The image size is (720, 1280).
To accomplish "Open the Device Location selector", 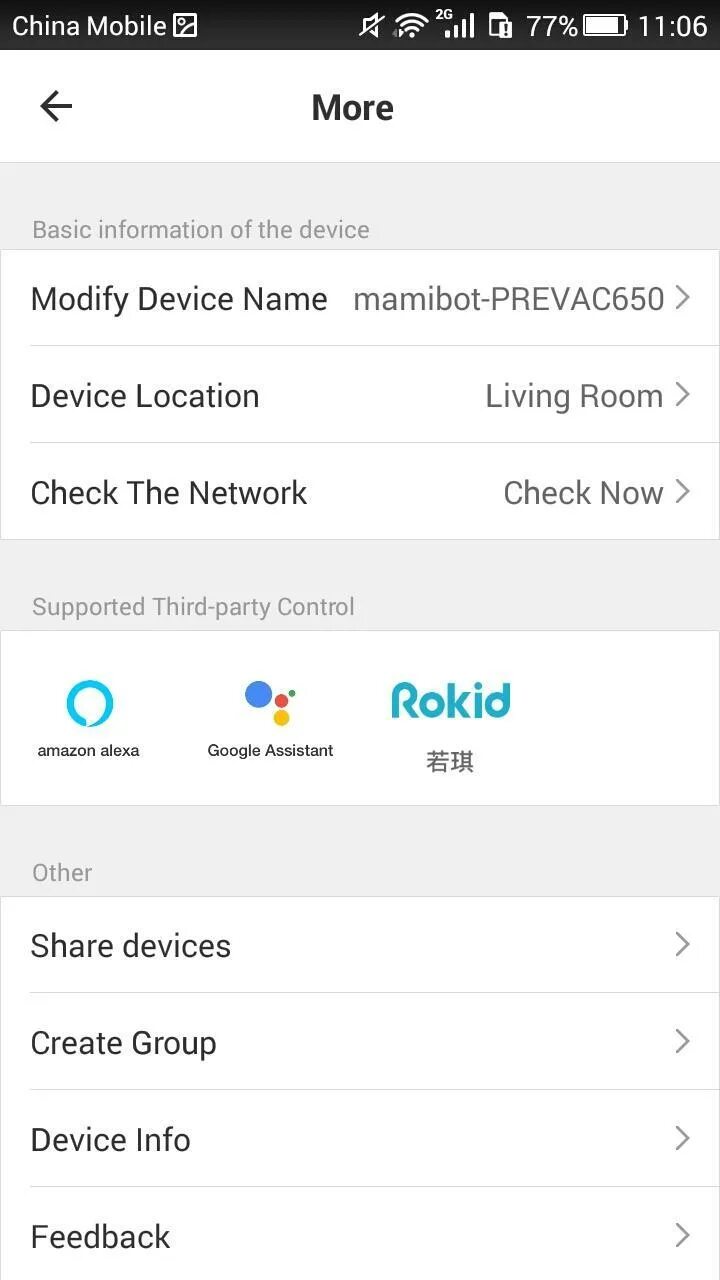I will click(360, 395).
